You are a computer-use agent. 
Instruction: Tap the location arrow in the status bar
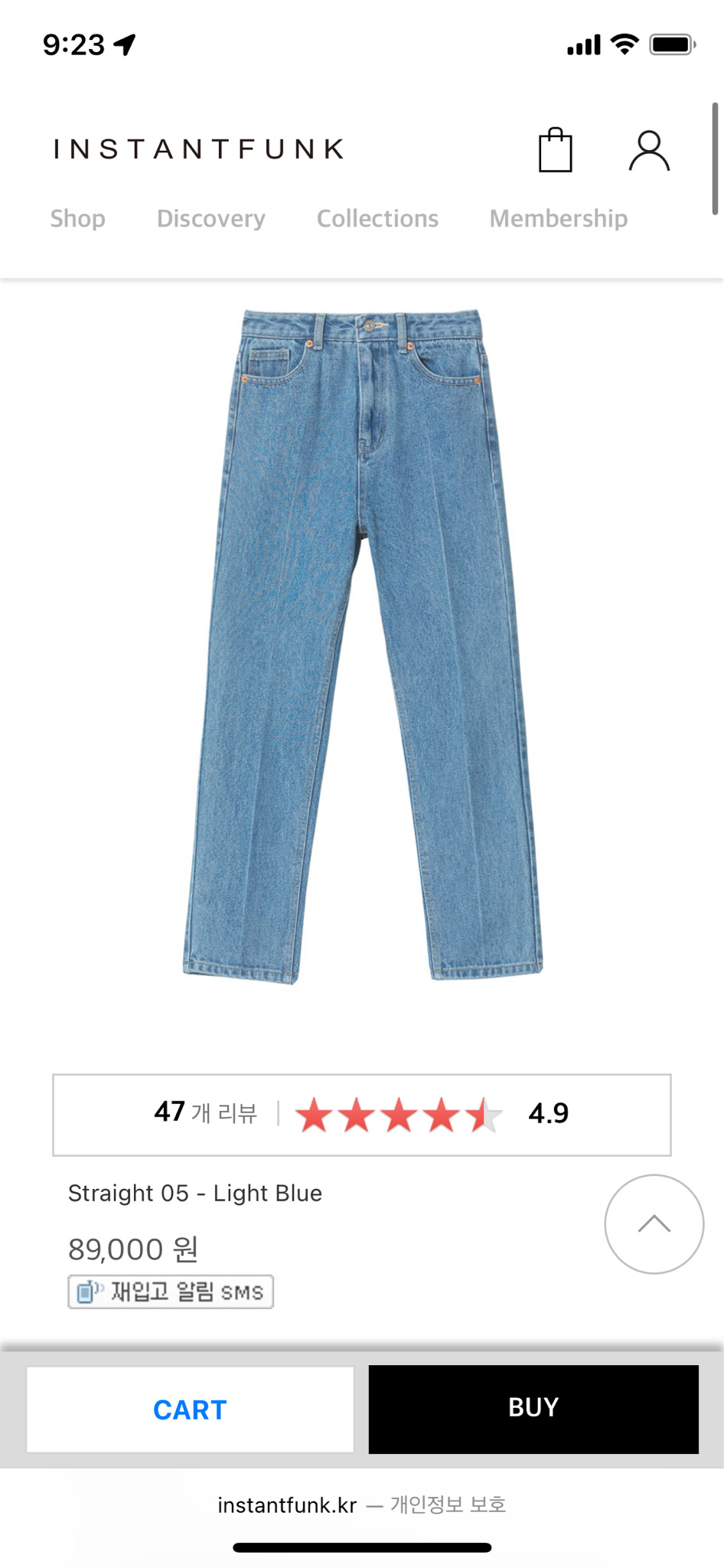click(125, 45)
